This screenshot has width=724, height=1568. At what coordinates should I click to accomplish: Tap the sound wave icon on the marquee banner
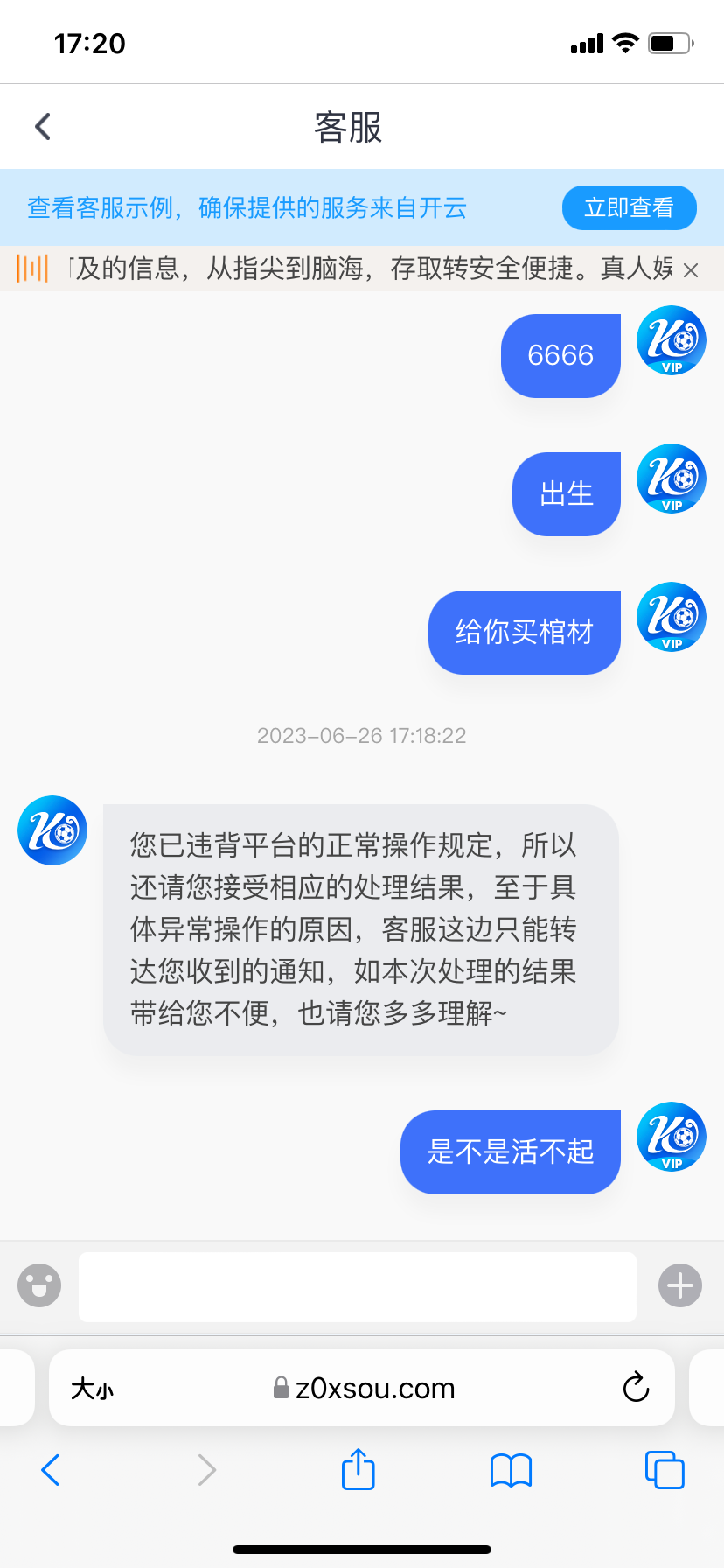coord(32,270)
